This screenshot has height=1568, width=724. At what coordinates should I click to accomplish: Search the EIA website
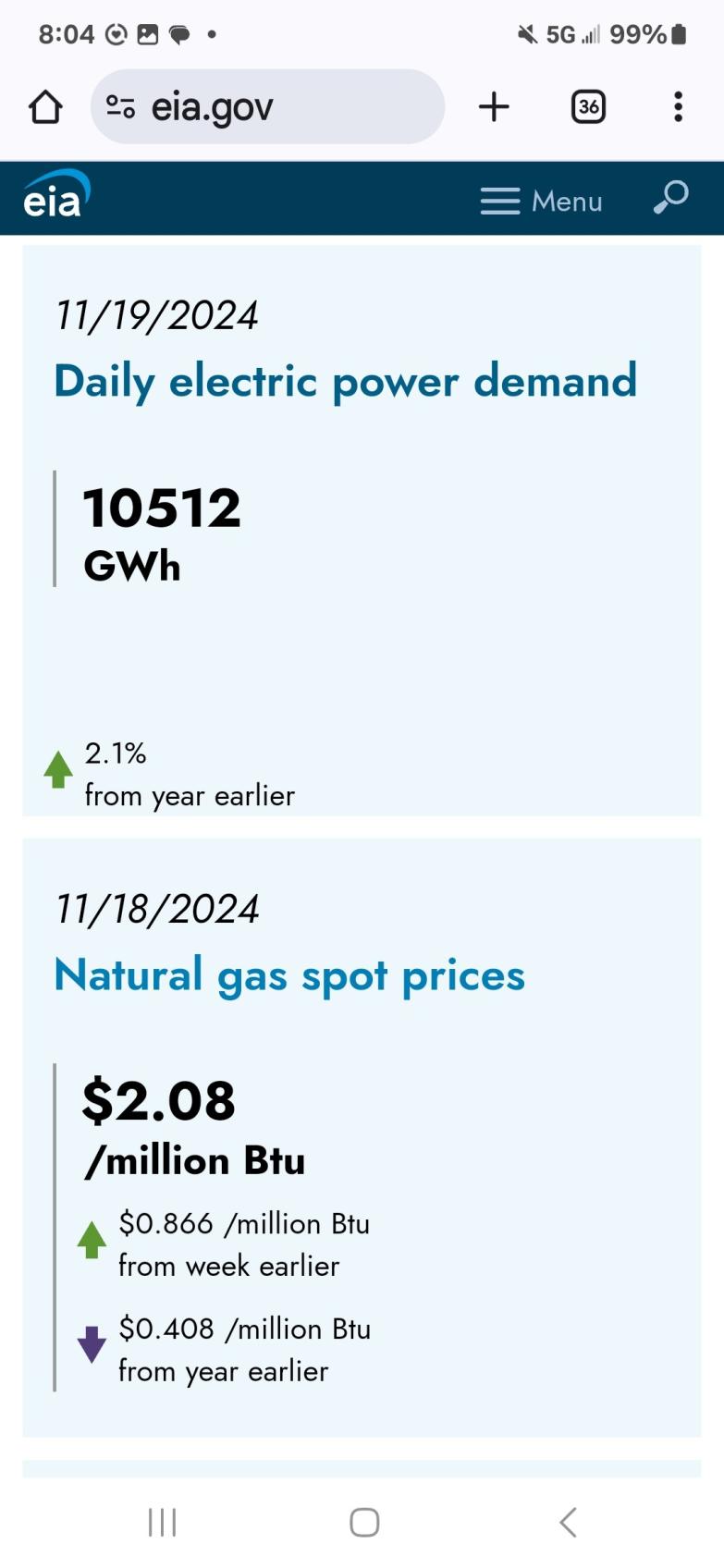click(x=670, y=197)
